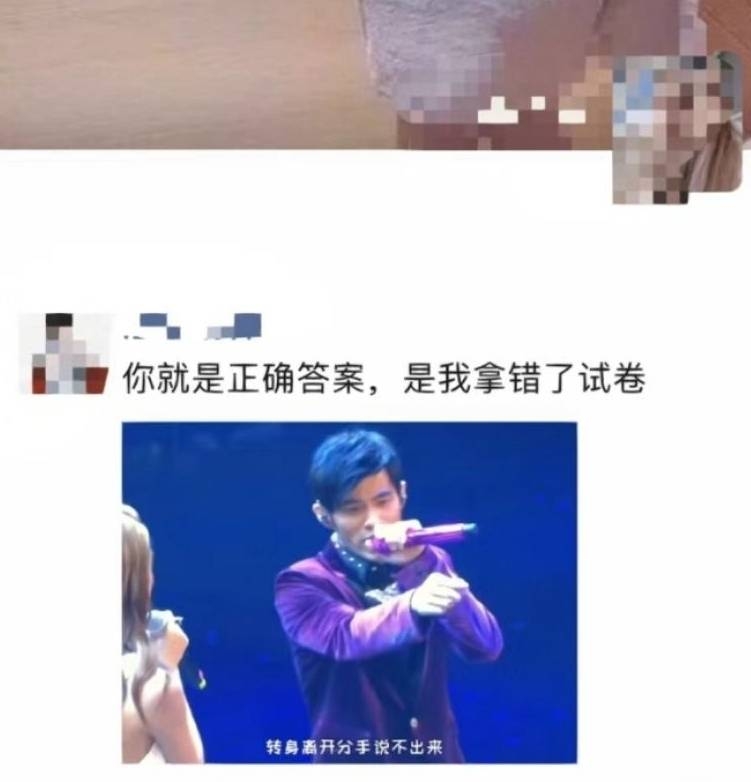Open the blurred image message at the top

300,72
